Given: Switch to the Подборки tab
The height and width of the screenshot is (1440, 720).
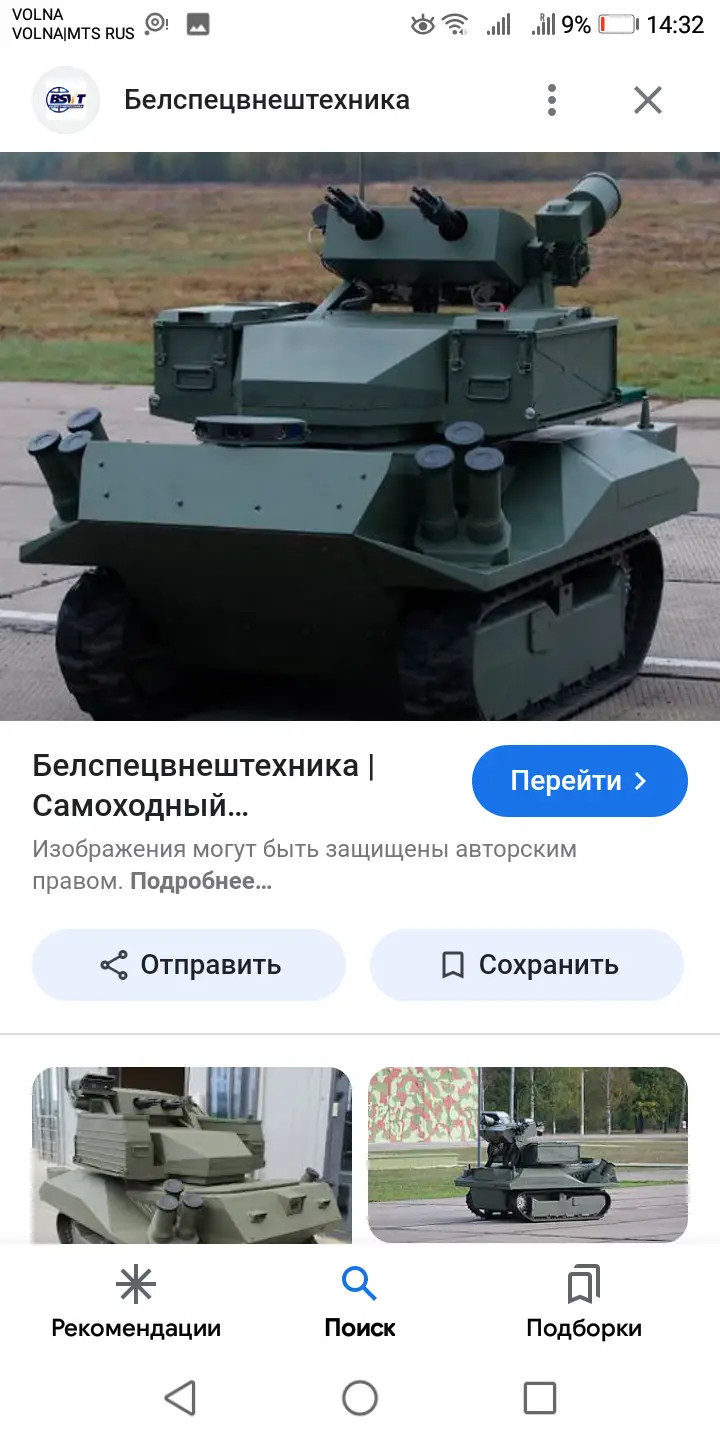Looking at the screenshot, I should tap(584, 1302).
